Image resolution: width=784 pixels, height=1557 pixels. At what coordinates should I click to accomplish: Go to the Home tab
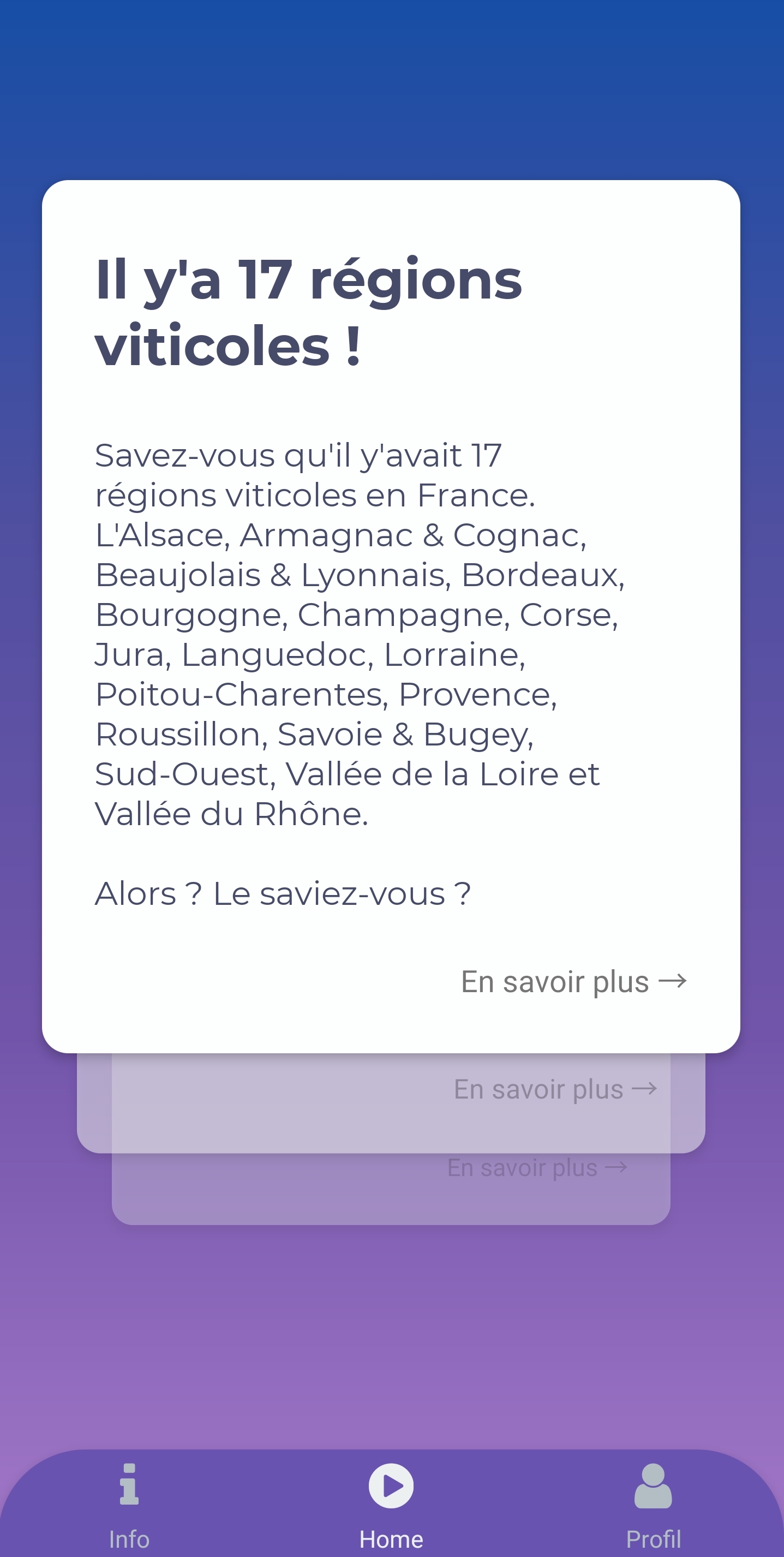(x=391, y=1504)
